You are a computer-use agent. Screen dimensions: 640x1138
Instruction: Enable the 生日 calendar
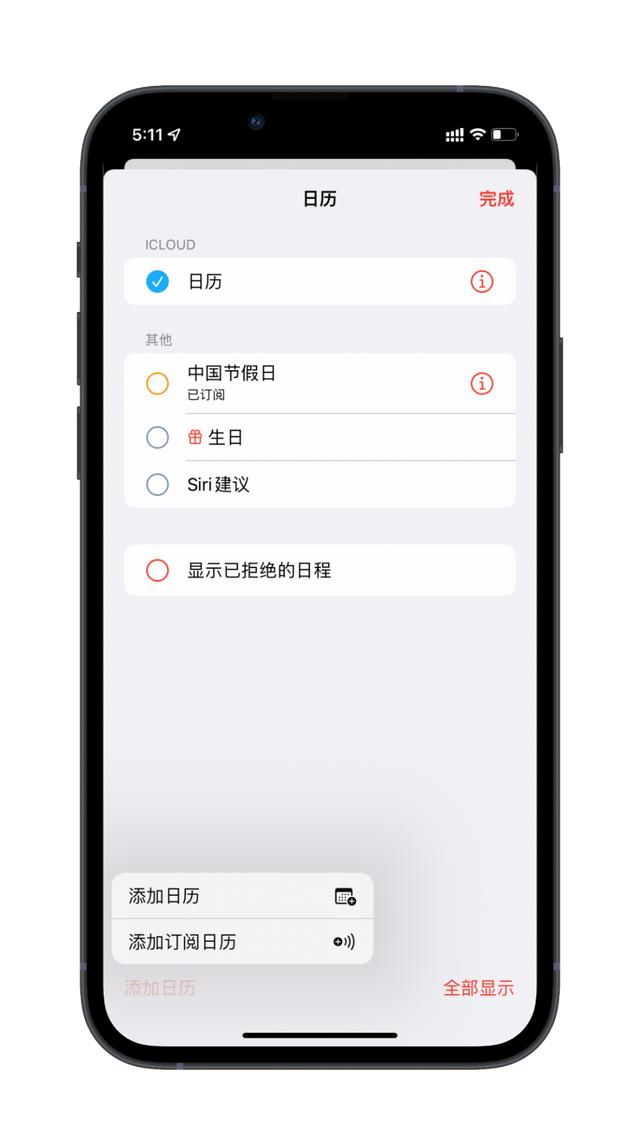[x=157, y=438]
